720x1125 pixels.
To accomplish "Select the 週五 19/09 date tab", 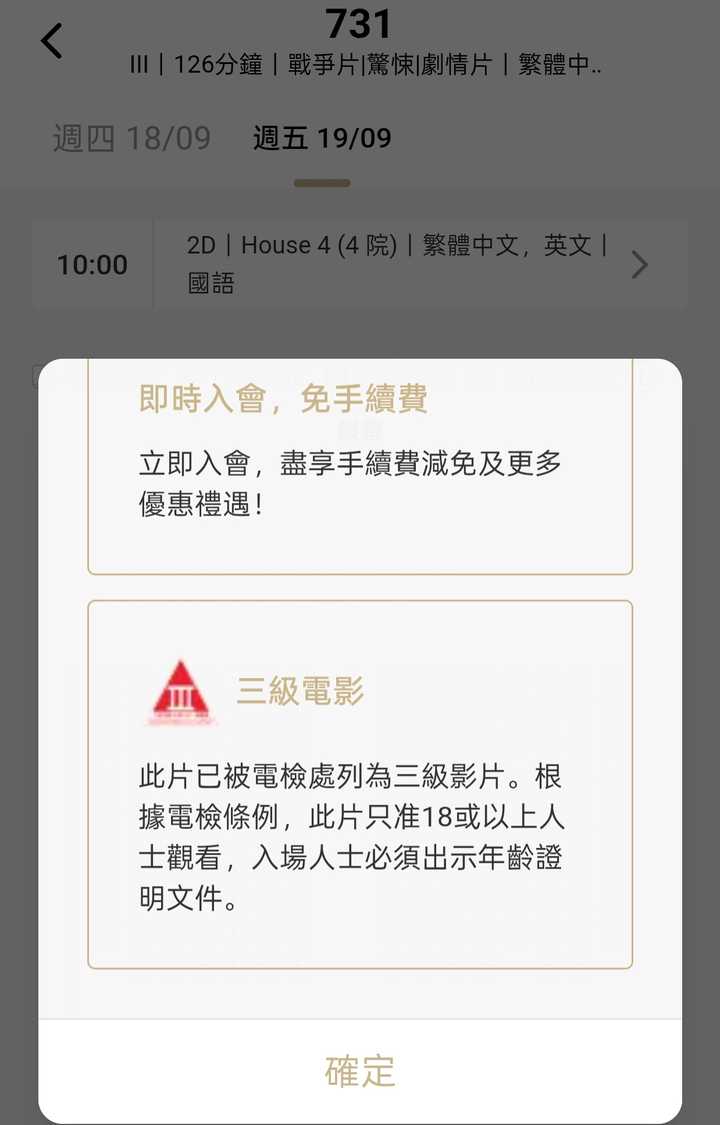I will (x=322, y=138).
